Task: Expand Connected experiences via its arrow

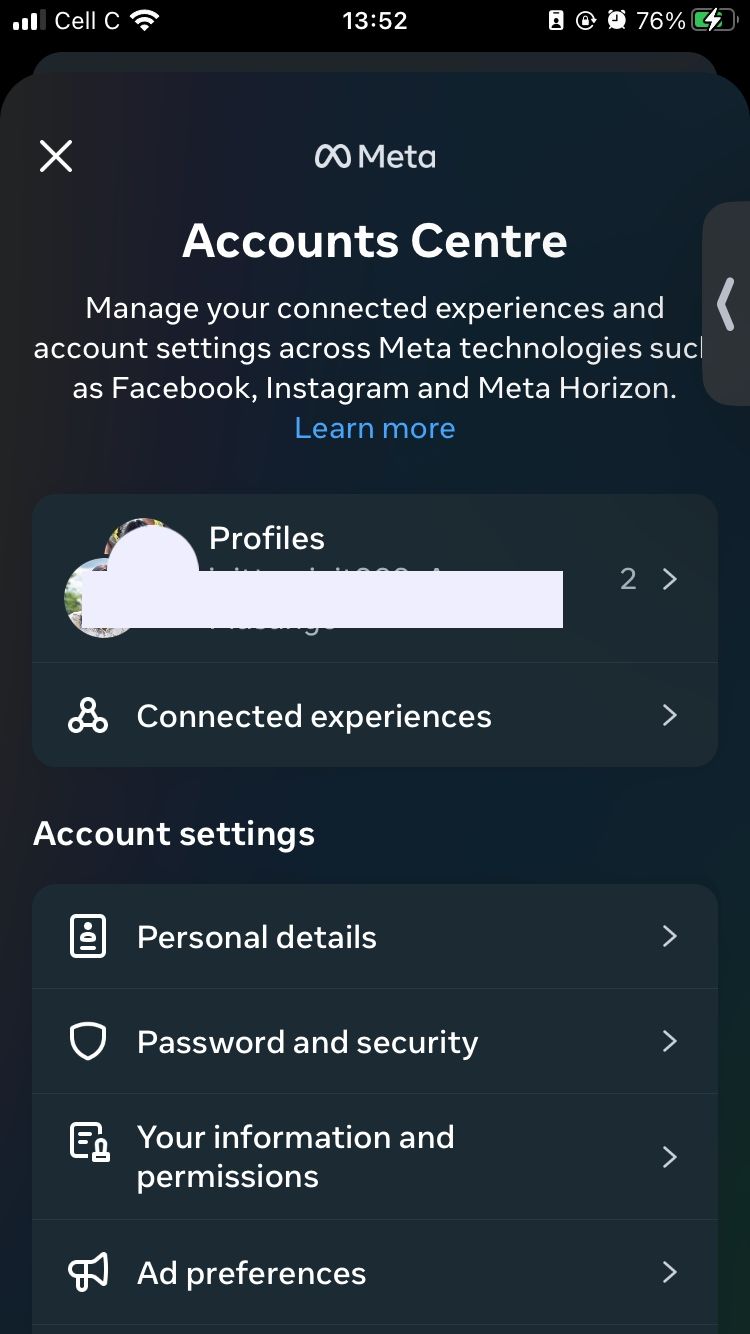Action: pyautogui.click(x=669, y=715)
